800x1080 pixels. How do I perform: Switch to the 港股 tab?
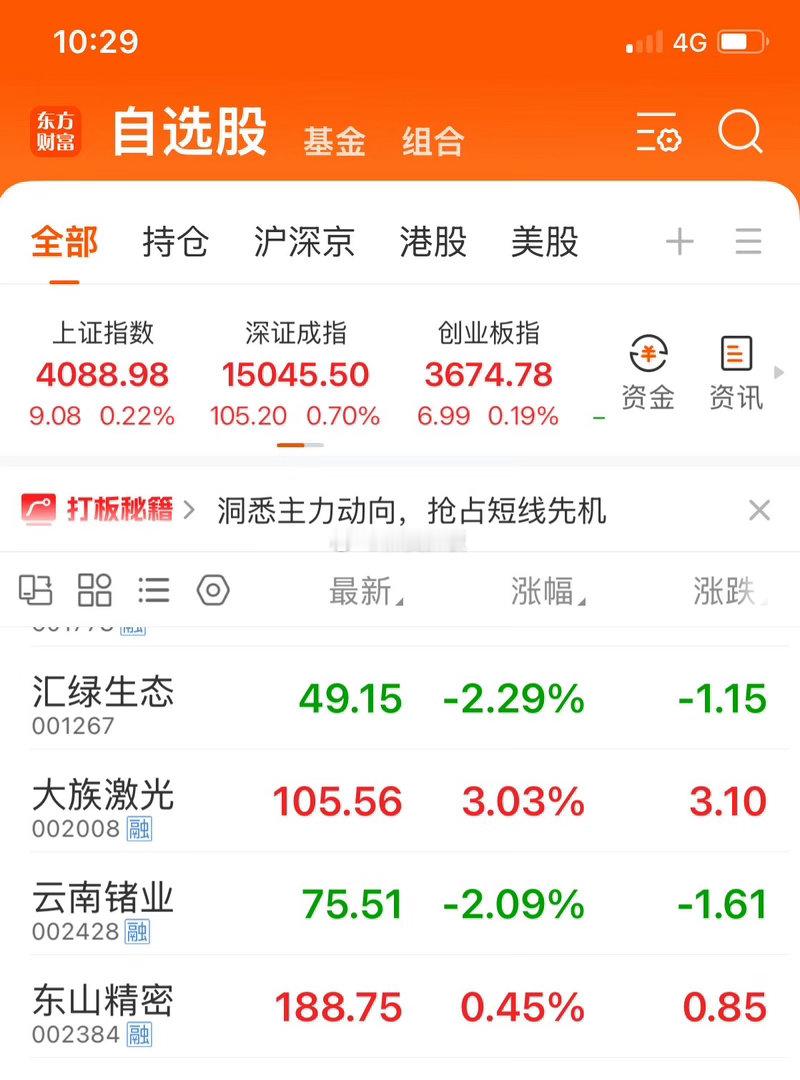[432, 242]
